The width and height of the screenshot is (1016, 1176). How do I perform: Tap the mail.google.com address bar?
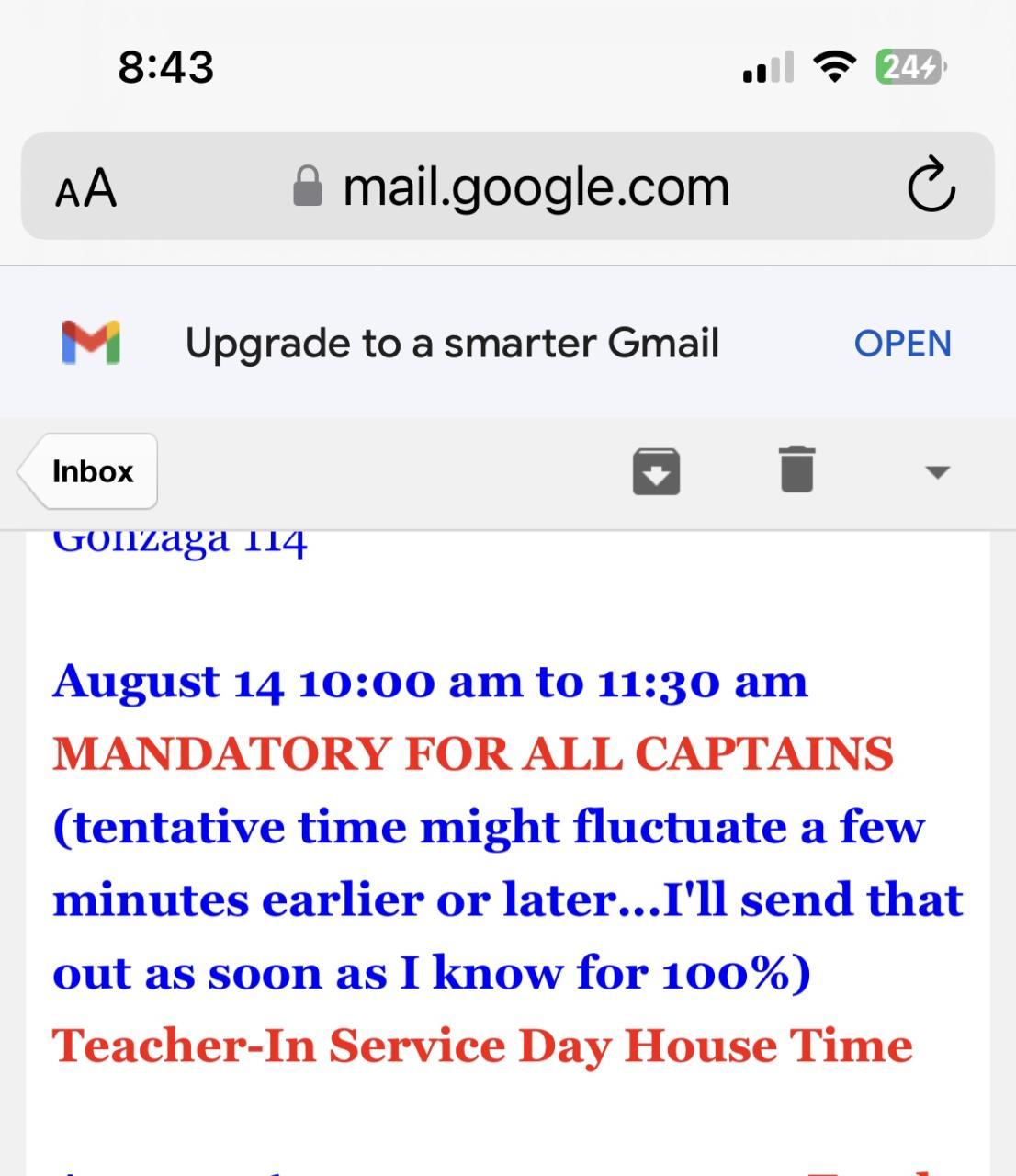point(510,187)
